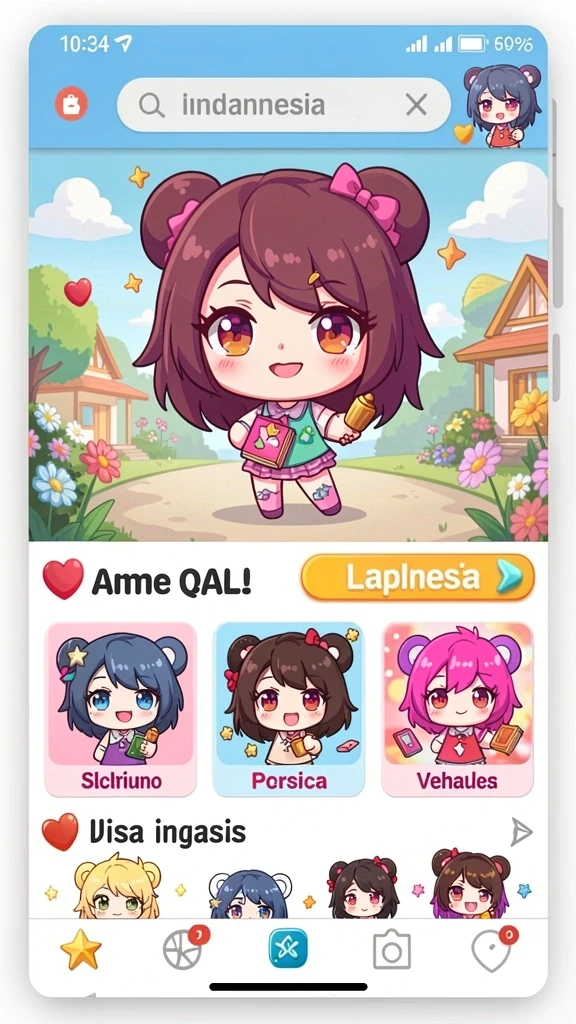This screenshot has height=1024, width=576.
Task: Open the red shopping bag icon
Action: coord(71,104)
